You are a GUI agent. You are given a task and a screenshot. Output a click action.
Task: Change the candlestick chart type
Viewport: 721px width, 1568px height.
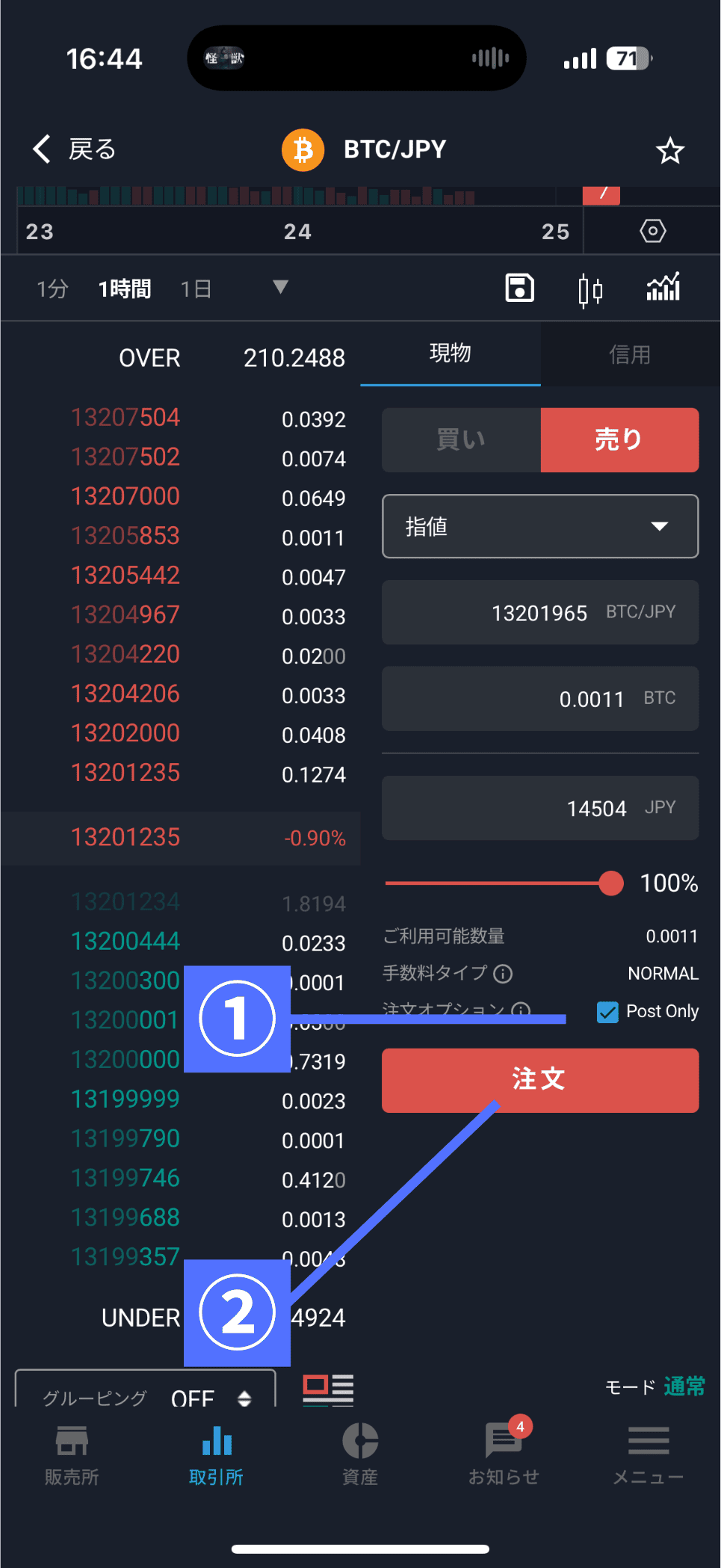coord(590,290)
